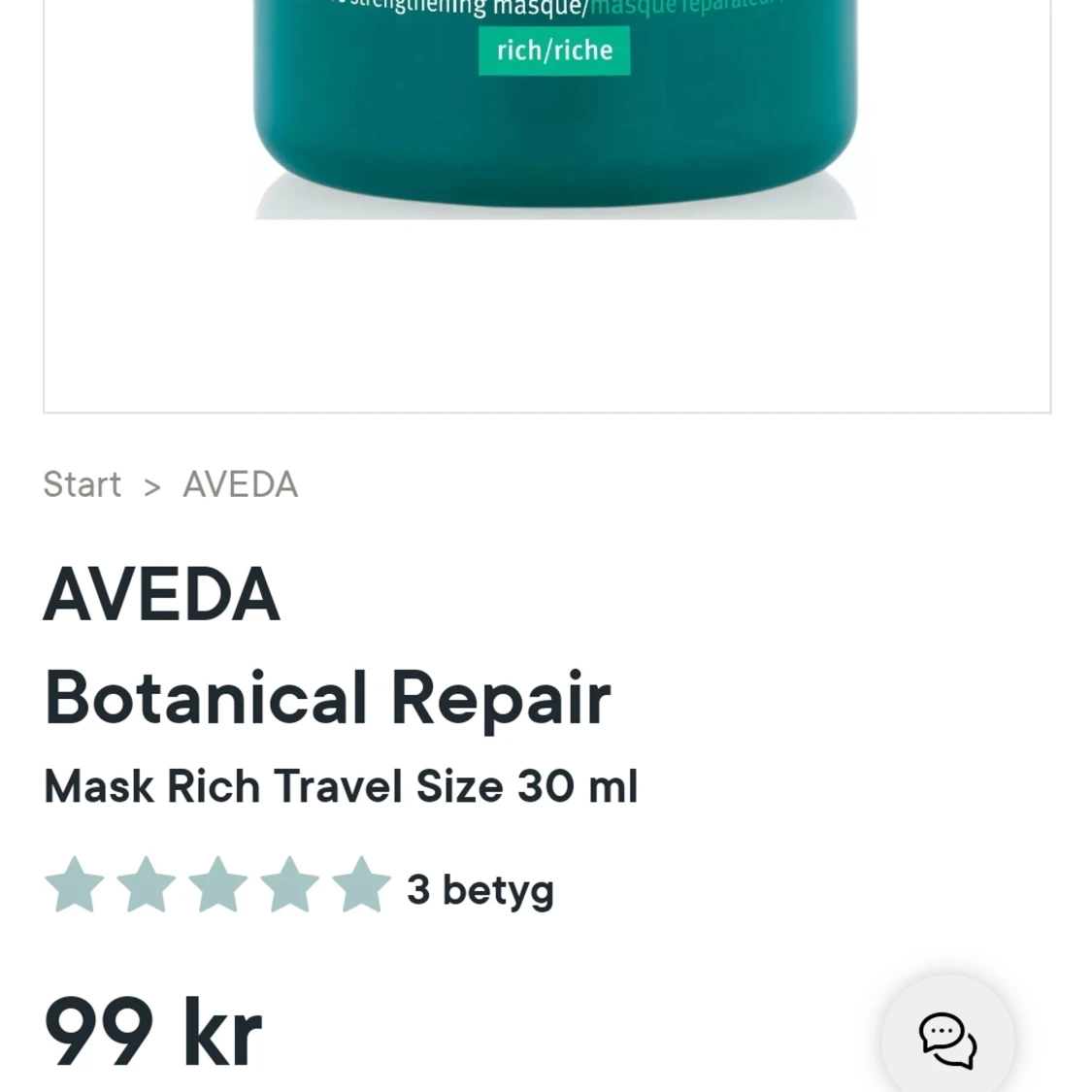Go to the Start breadcrumb
This screenshot has width=1092, height=1092.
[x=82, y=484]
